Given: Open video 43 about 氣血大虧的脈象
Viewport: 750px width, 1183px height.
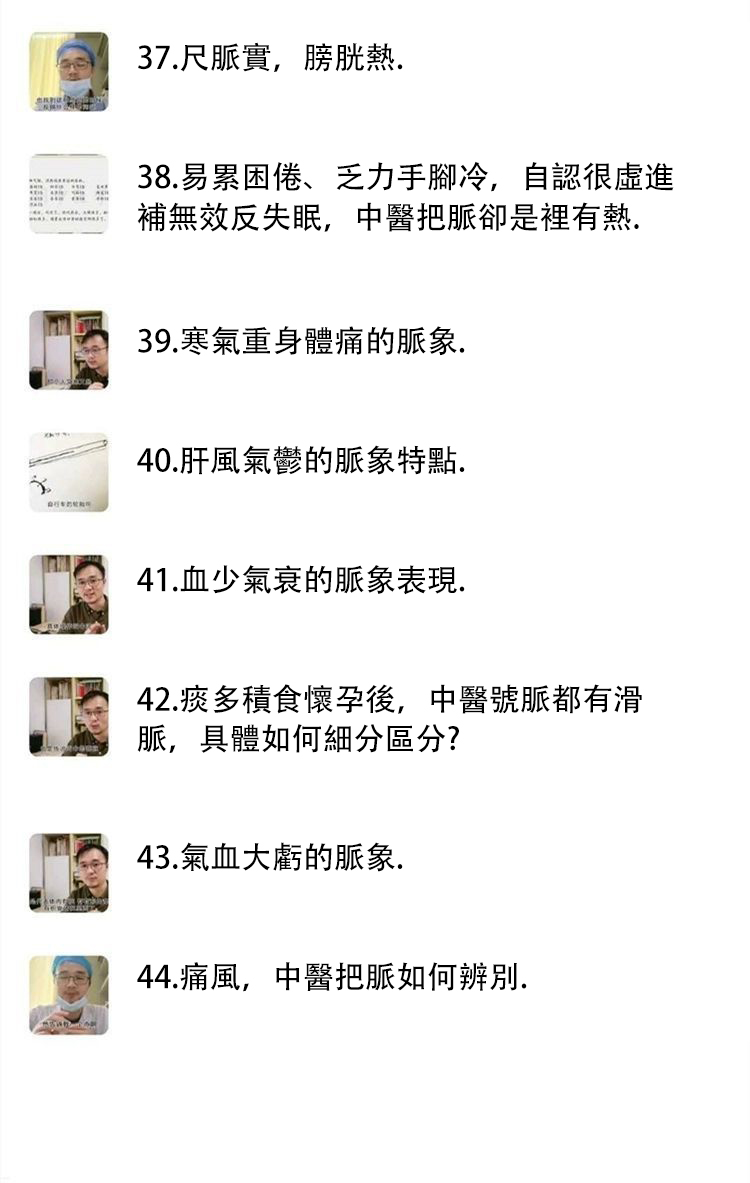Looking at the screenshot, I should (270, 857).
